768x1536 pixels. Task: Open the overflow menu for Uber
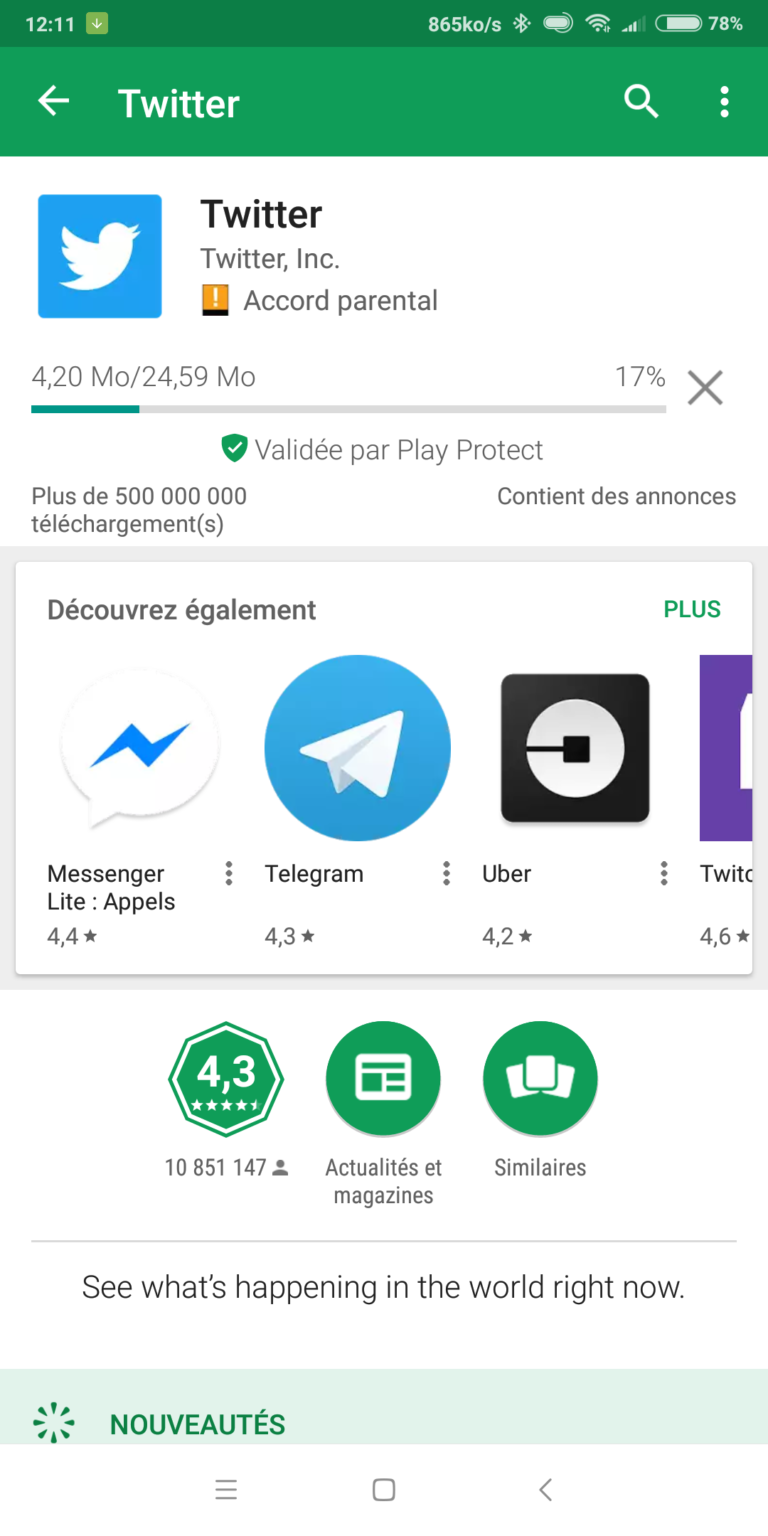point(663,873)
